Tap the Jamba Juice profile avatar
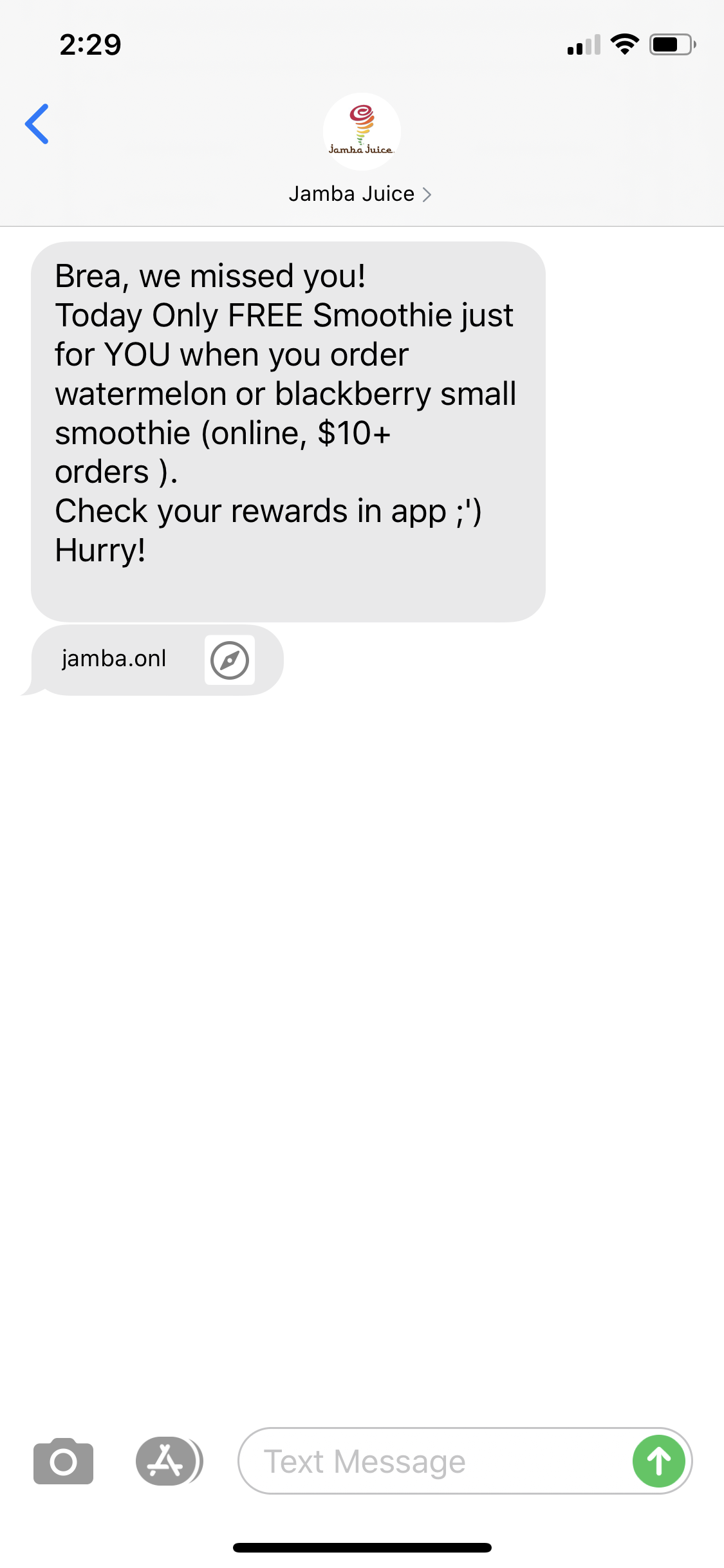The height and width of the screenshot is (1568, 724). coord(362,132)
